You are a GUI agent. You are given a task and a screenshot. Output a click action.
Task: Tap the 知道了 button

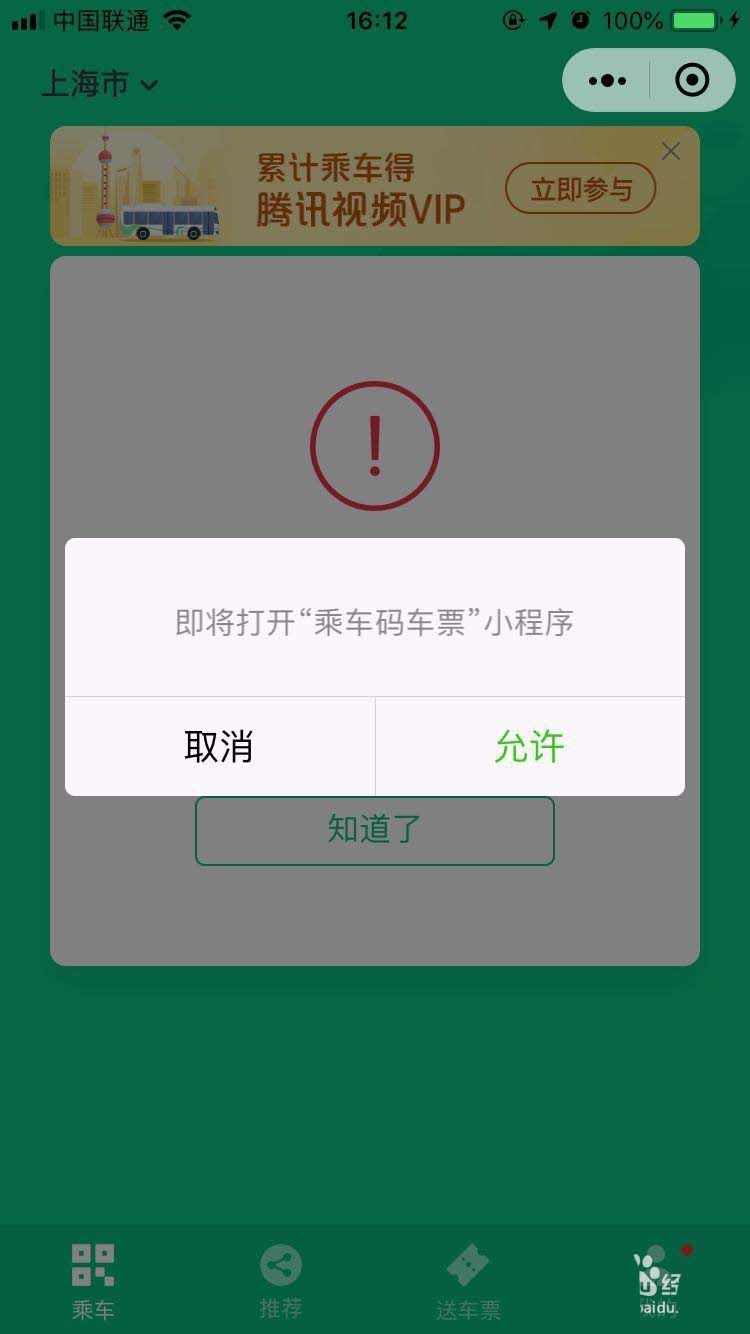coord(374,830)
